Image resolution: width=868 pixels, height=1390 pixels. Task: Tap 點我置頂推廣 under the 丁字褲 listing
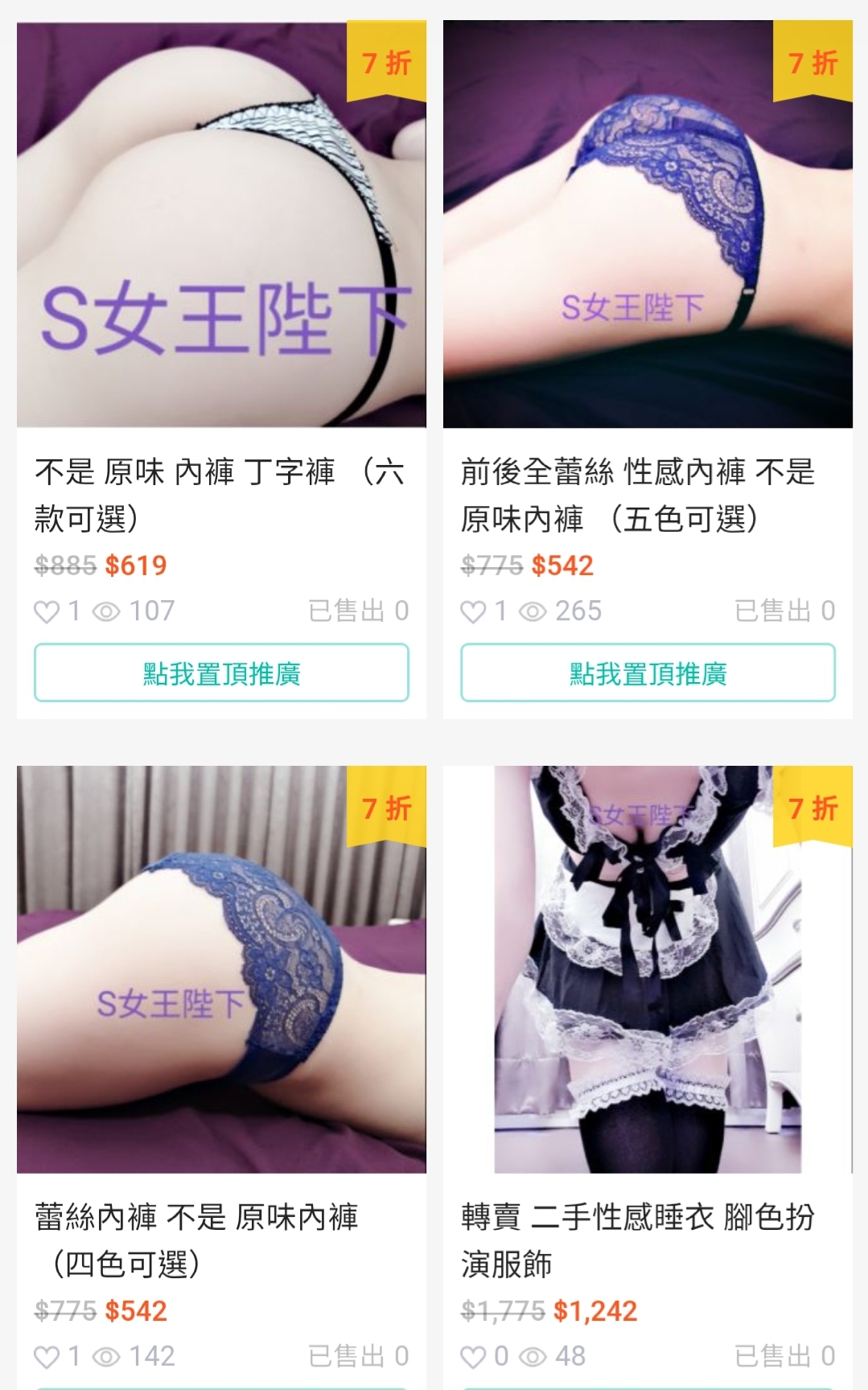click(221, 672)
